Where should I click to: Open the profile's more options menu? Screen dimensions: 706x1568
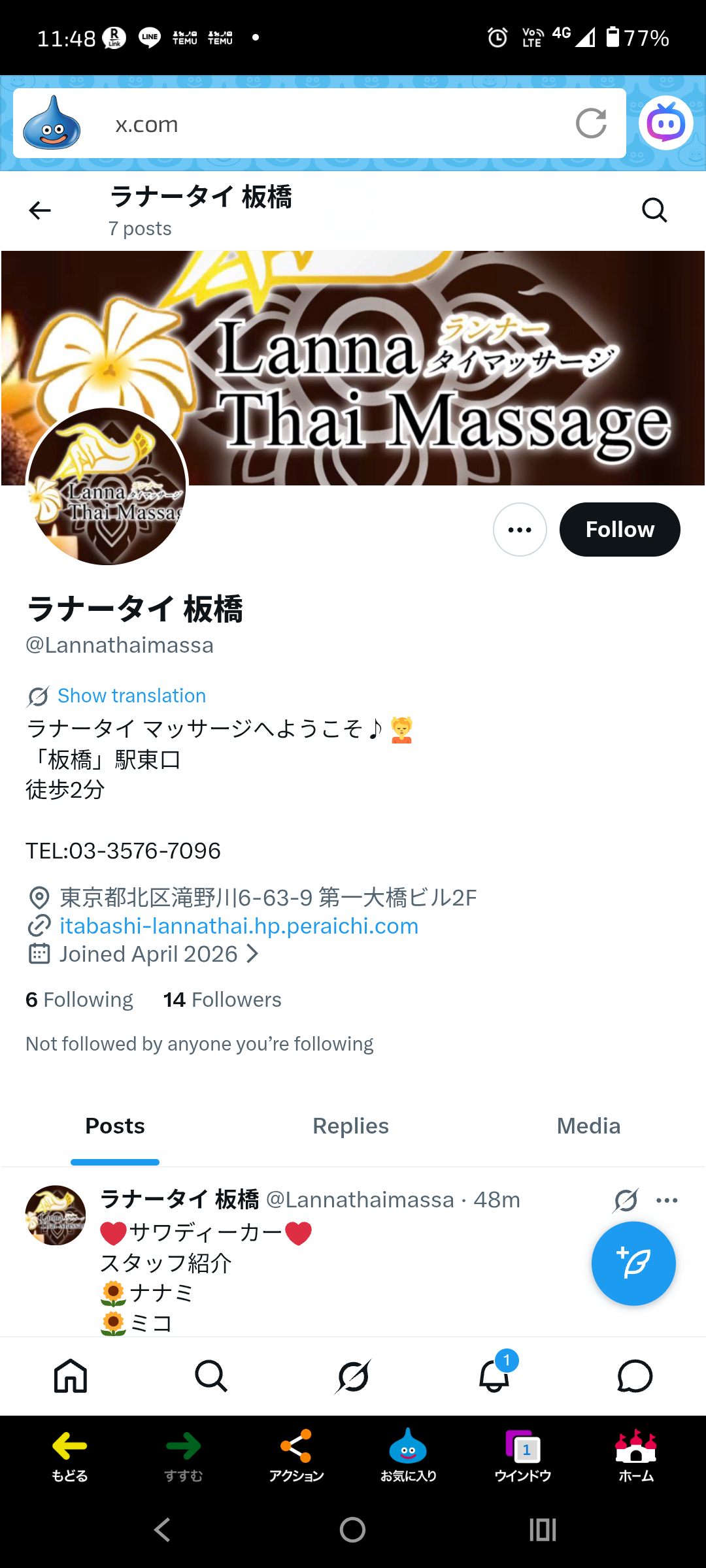point(520,529)
